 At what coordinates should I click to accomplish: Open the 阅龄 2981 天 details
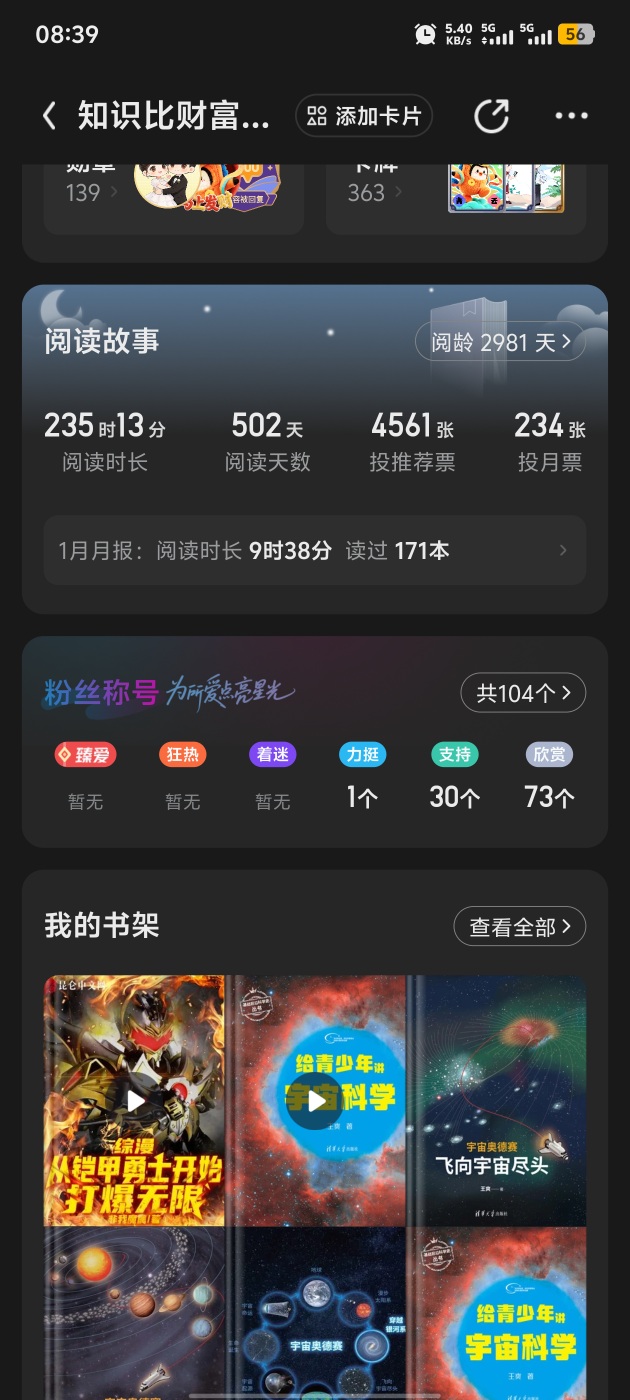point(501,343)
